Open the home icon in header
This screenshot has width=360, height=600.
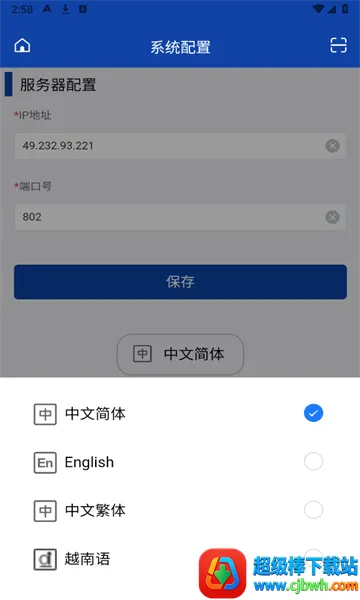coord(22,46)
